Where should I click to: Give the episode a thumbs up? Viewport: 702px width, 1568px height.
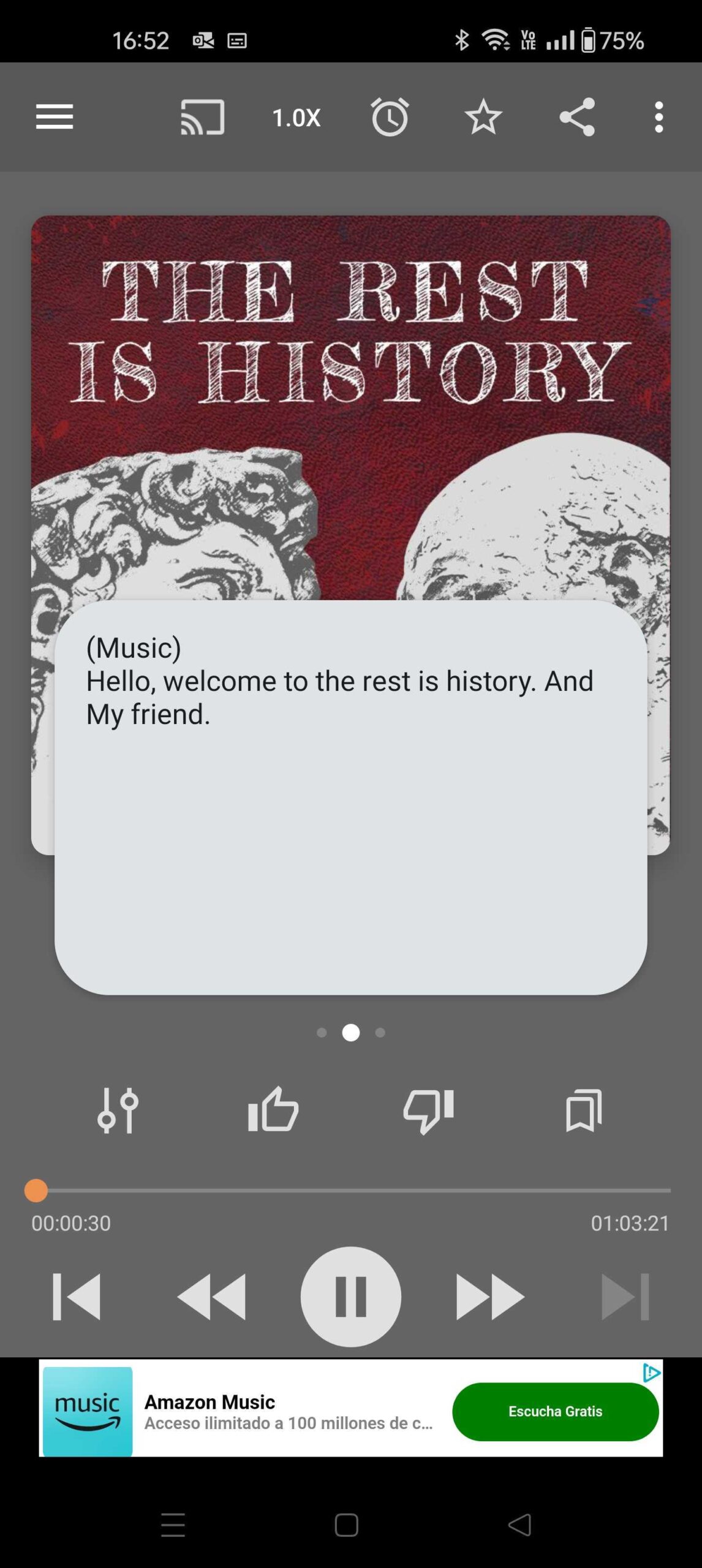pyautogui.click(x=273, y=1109)
